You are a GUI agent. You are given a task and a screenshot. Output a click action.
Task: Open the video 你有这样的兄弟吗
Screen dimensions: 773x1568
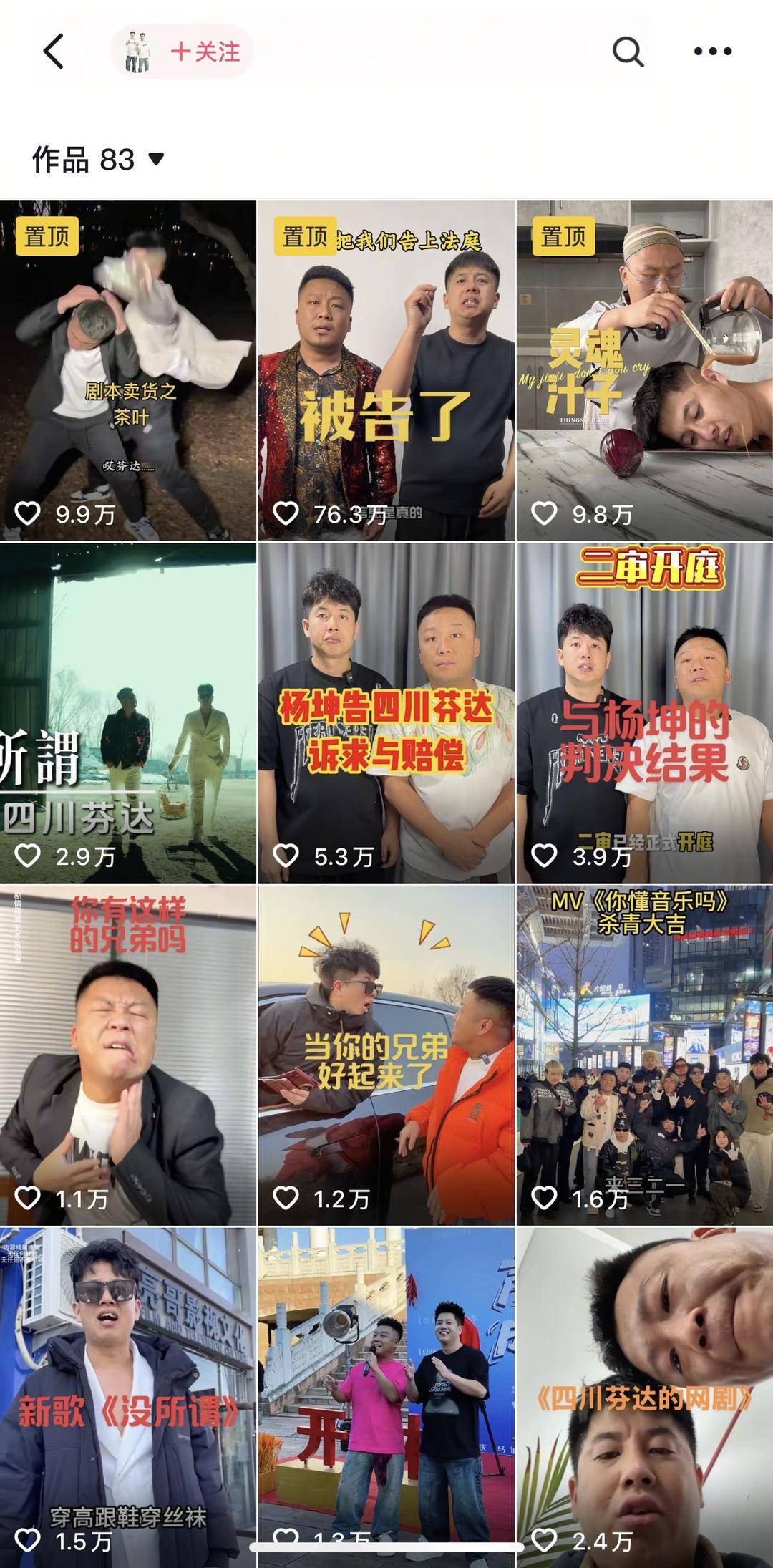(128, 1055)
